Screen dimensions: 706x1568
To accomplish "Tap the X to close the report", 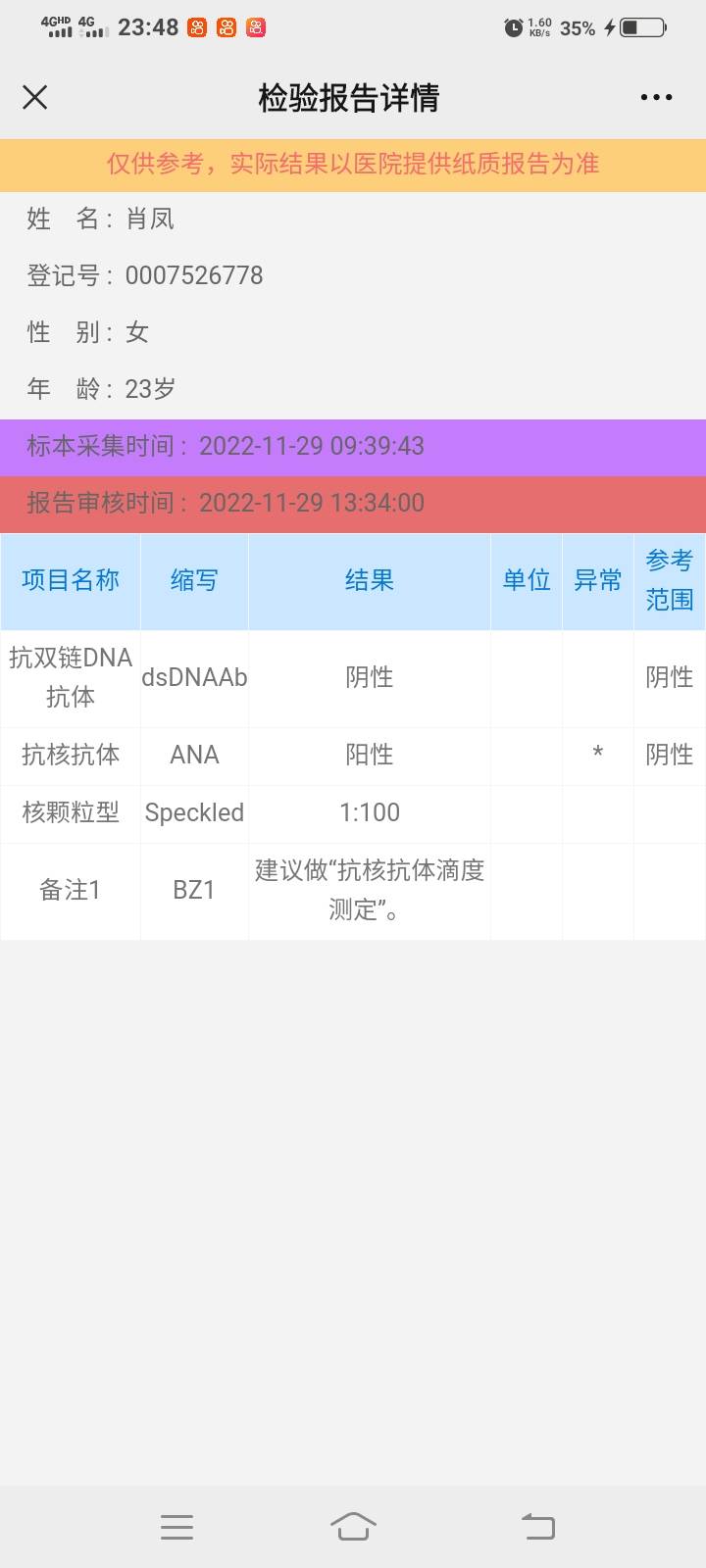I will [x=34, y=97].
